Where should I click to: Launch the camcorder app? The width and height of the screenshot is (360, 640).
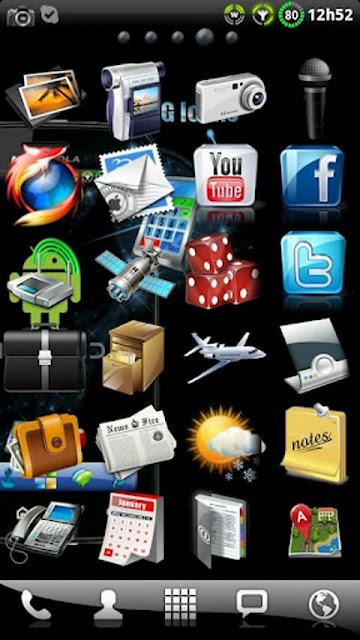click(x=133, y=100)
